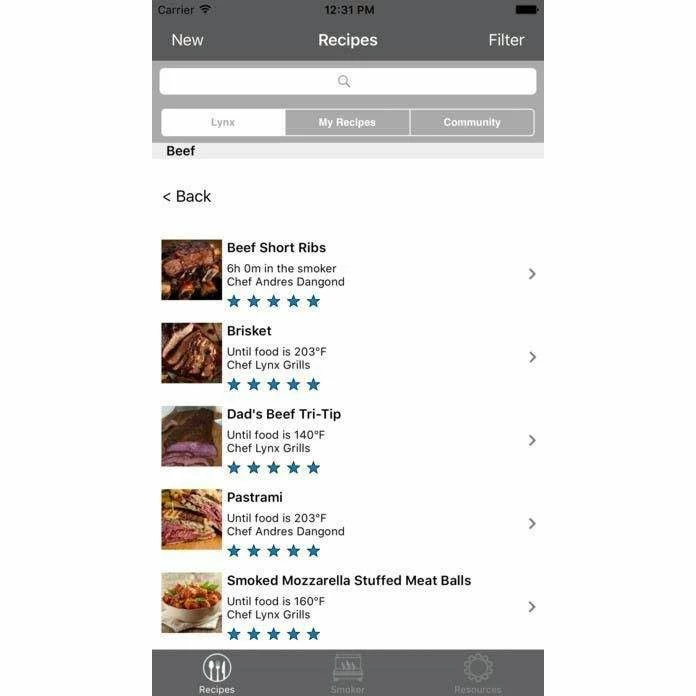Switch to the Community segment
This screenshot has width=696, height=696.
(x=472, y=122)
